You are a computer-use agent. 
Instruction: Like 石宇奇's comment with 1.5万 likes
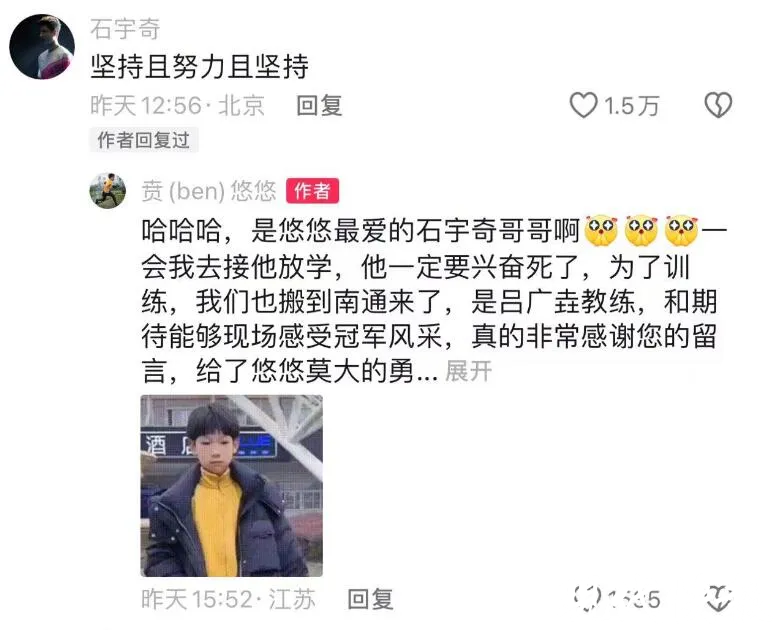tap(583, 105)
